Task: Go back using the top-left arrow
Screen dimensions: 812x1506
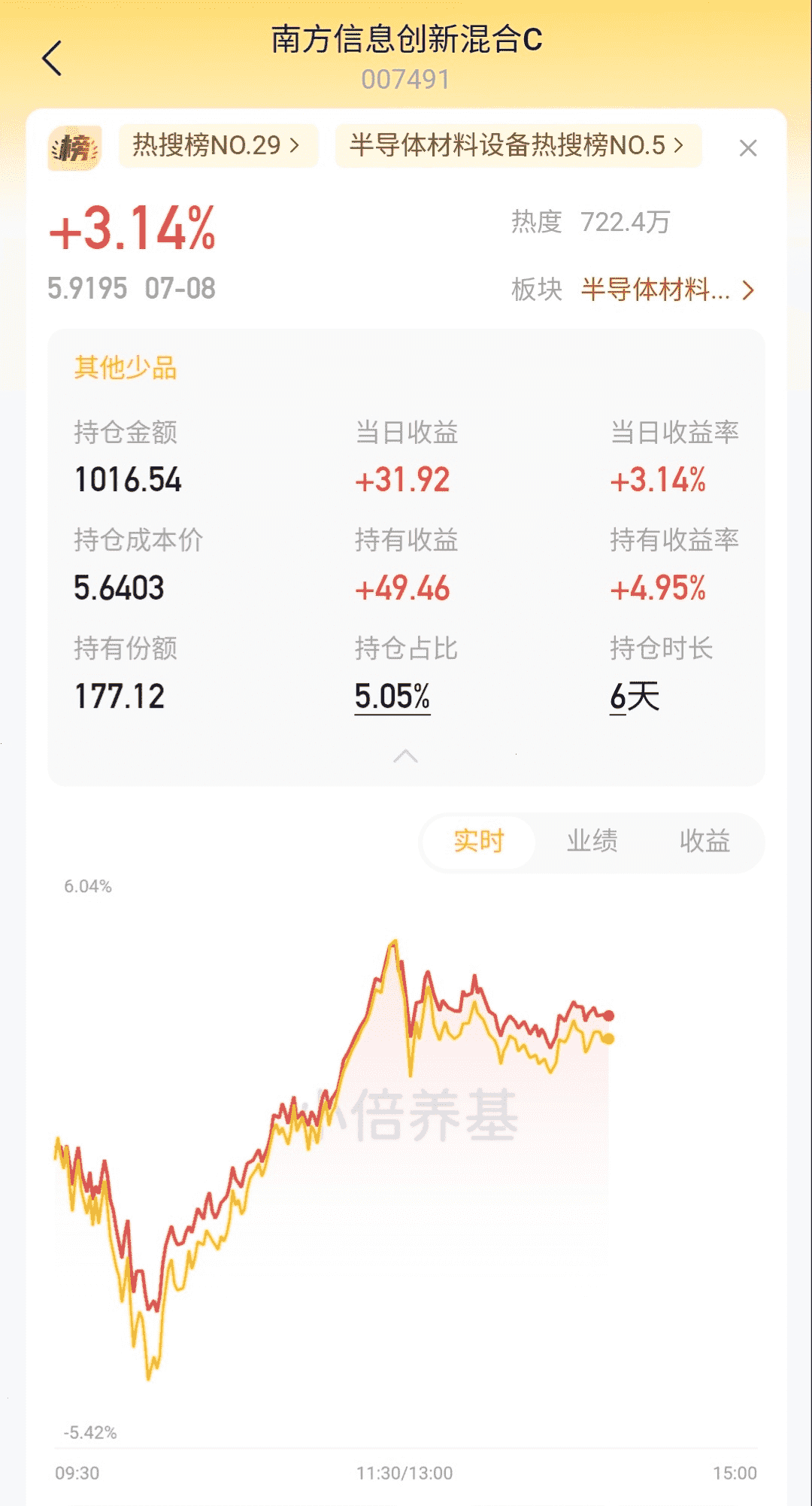Action: (x=52, y=59)
